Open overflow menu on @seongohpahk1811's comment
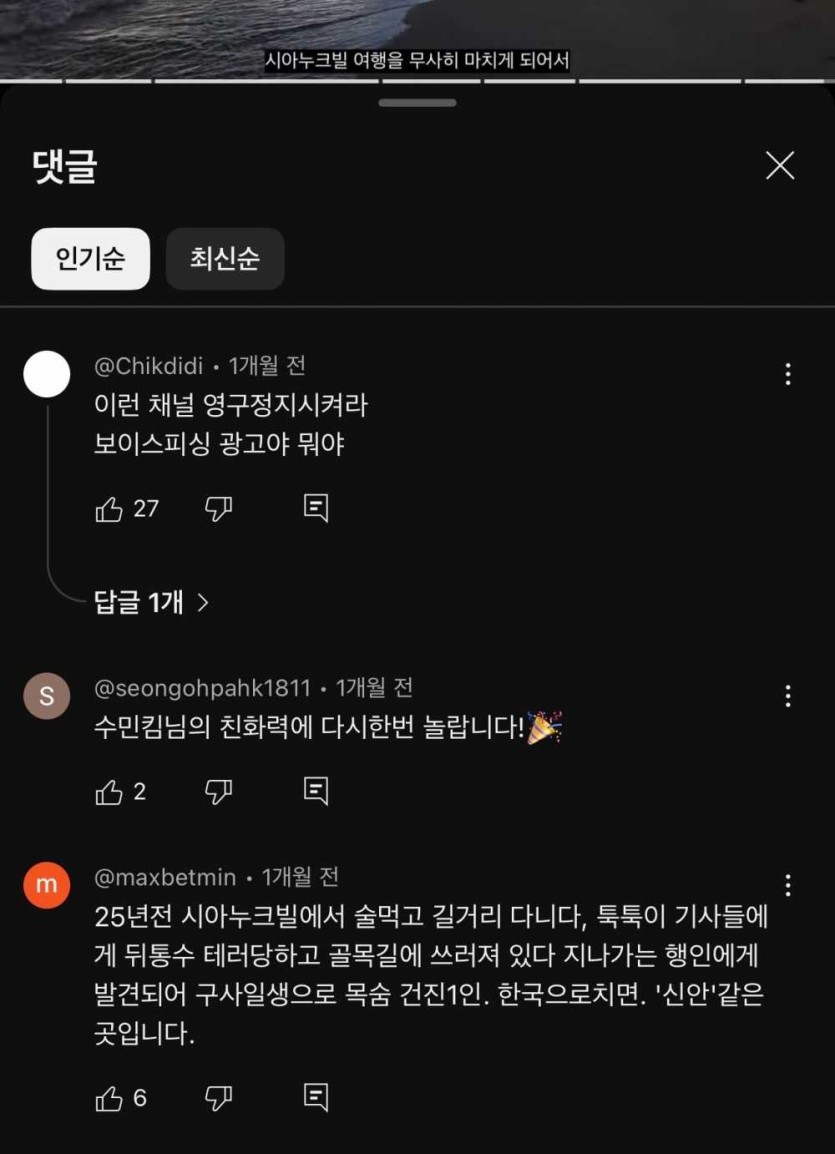835x1154 pixels. pos(788,696)
